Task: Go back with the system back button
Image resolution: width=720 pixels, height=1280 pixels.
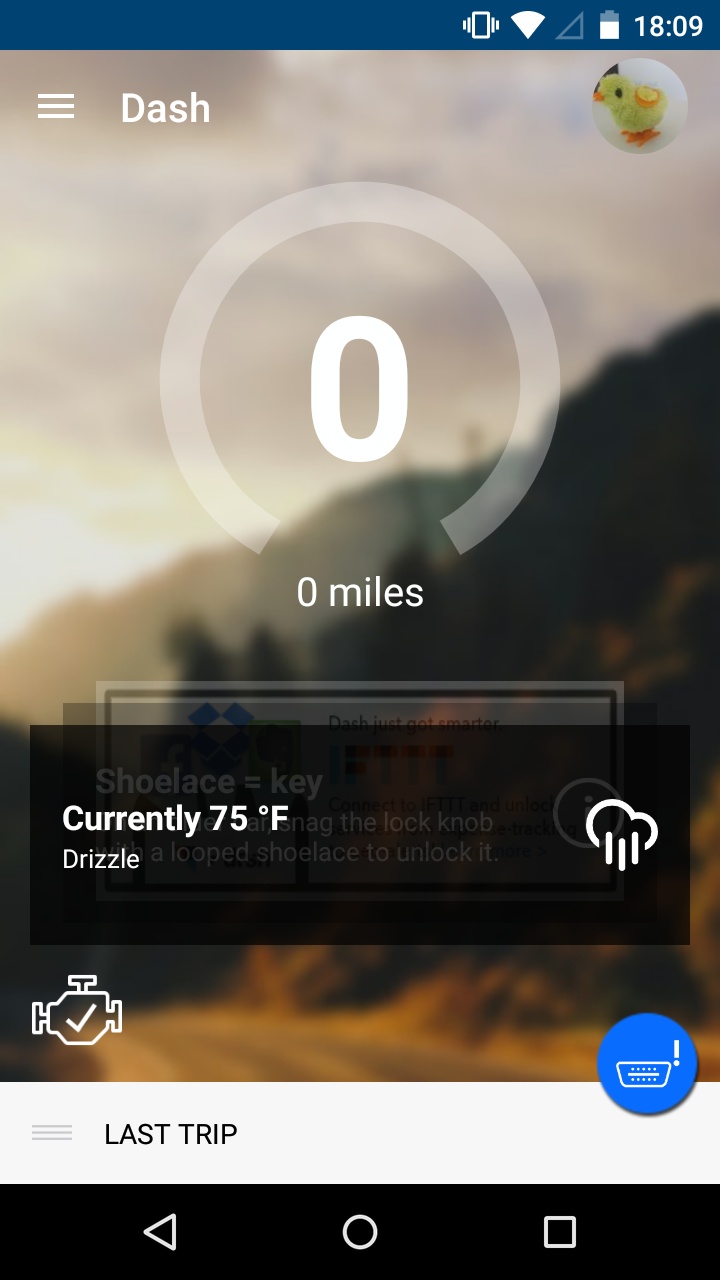Action: [x=160, y=1232]
